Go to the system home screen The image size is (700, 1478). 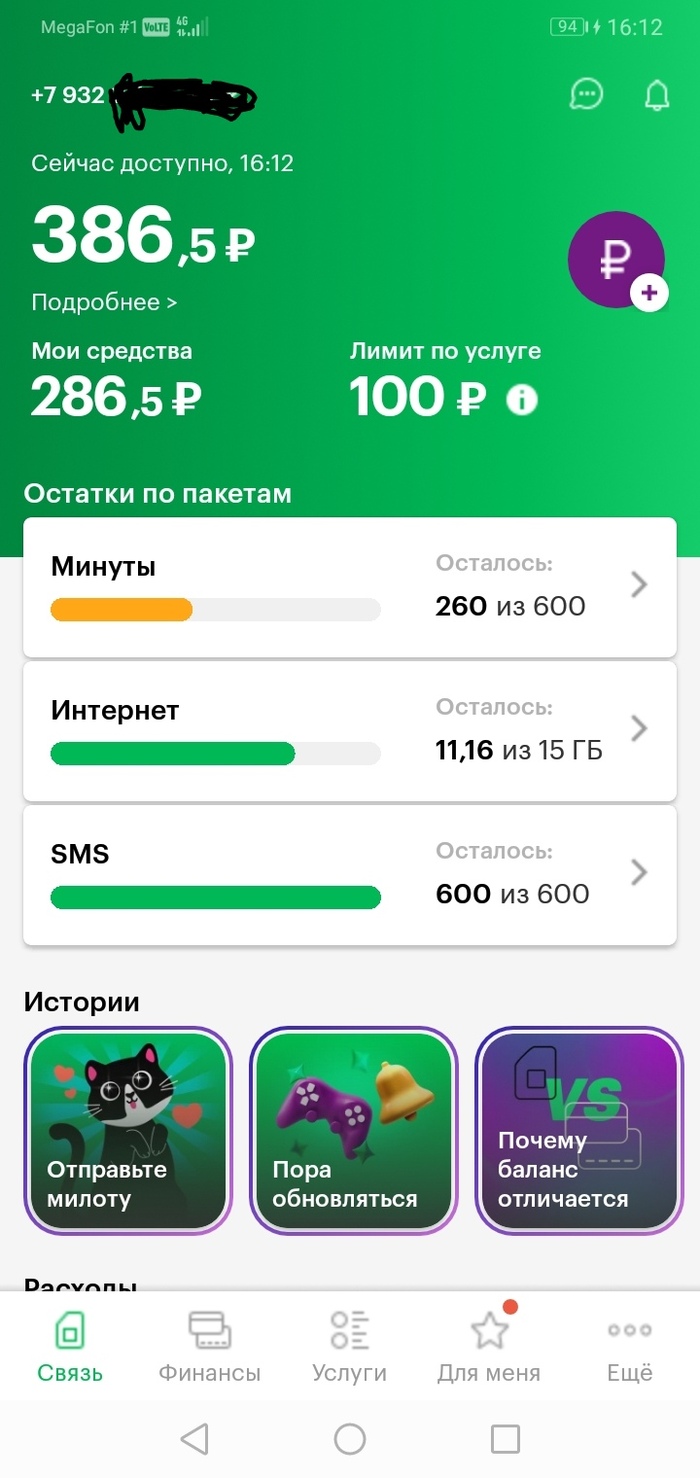[x=350, y=1439]
